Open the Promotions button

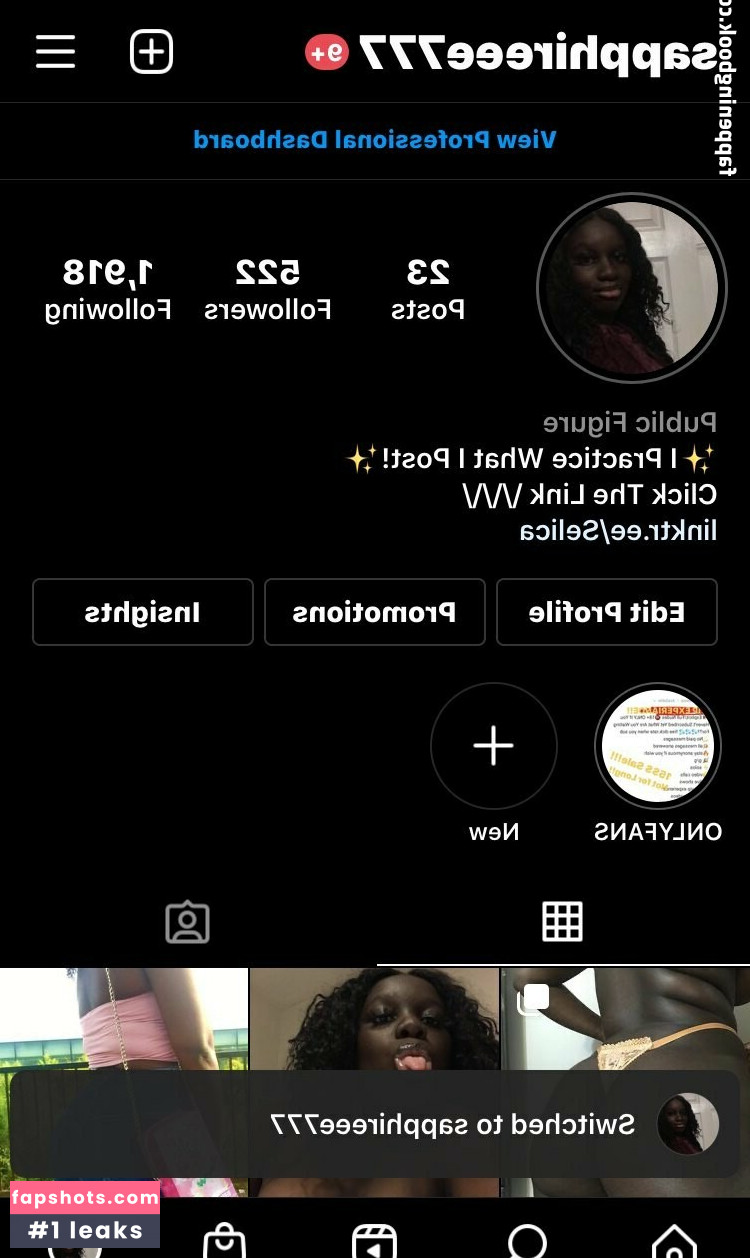coord(374,612)
